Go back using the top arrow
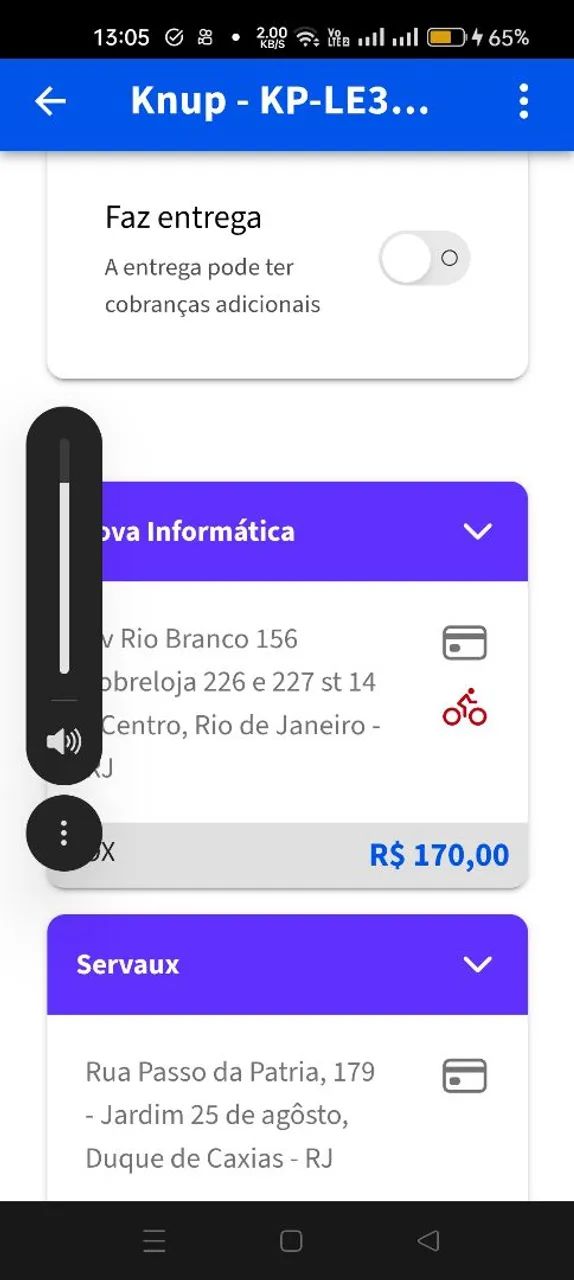Image resolution: width=574 pixels, height=1280 pixels. pos(50,101)
